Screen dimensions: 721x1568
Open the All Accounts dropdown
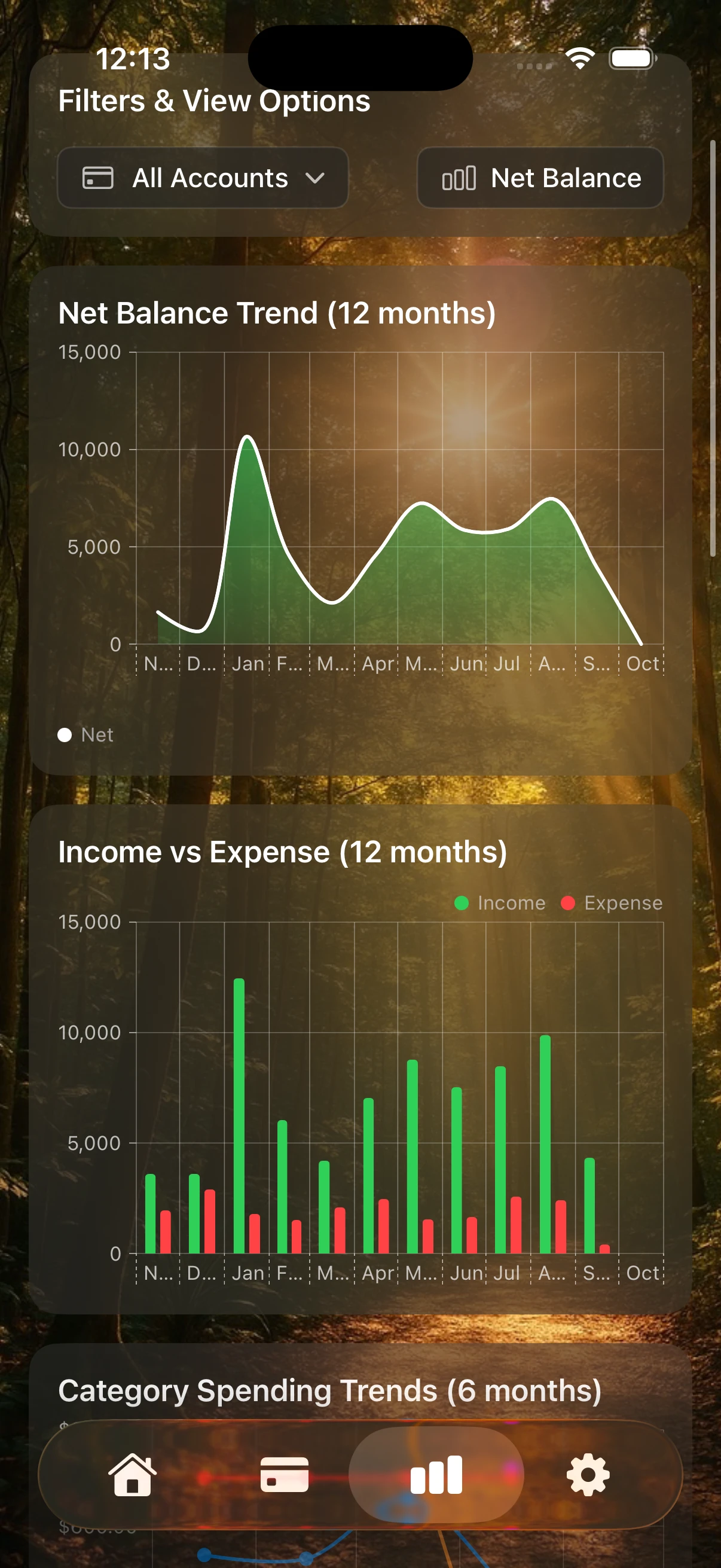click(203, 178)
